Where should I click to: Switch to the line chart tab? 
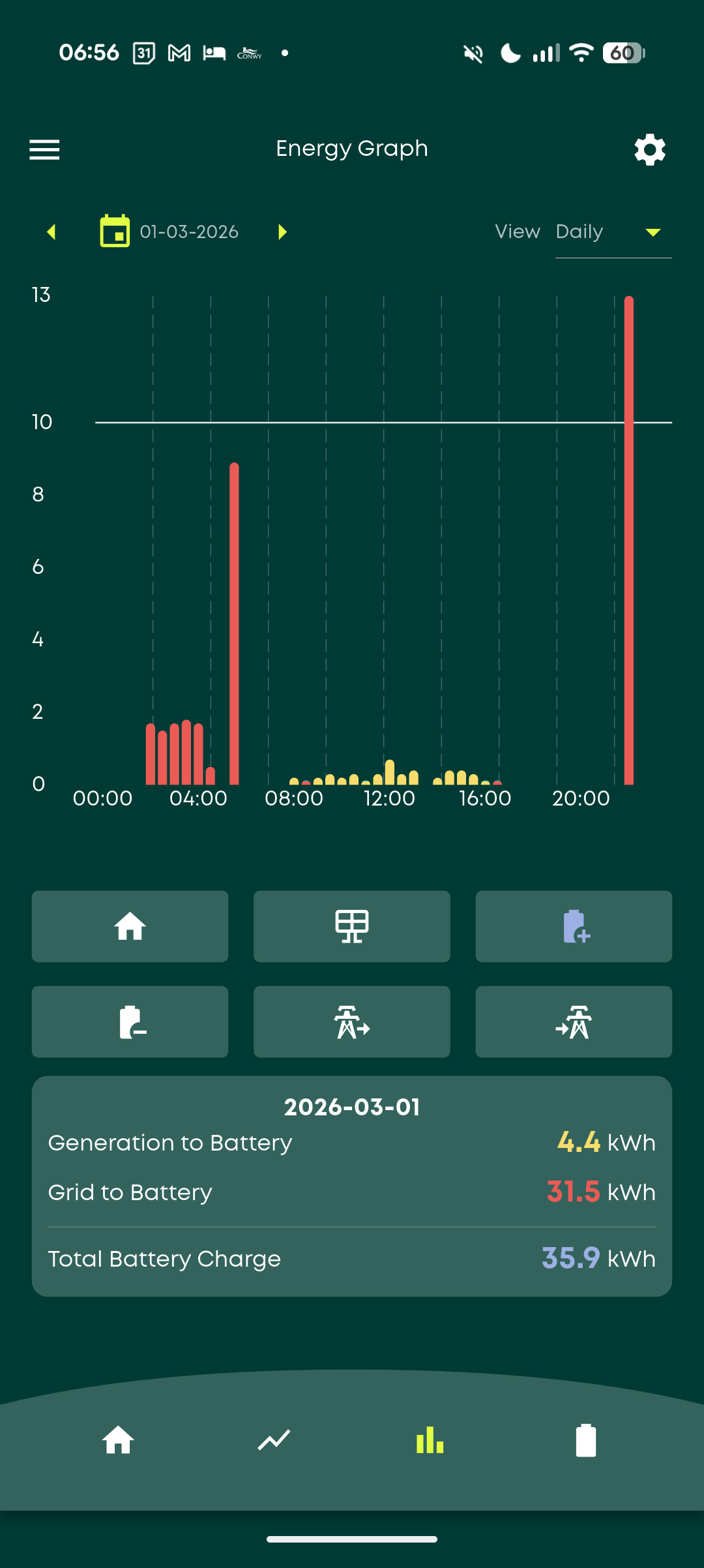click(274, 1440)
